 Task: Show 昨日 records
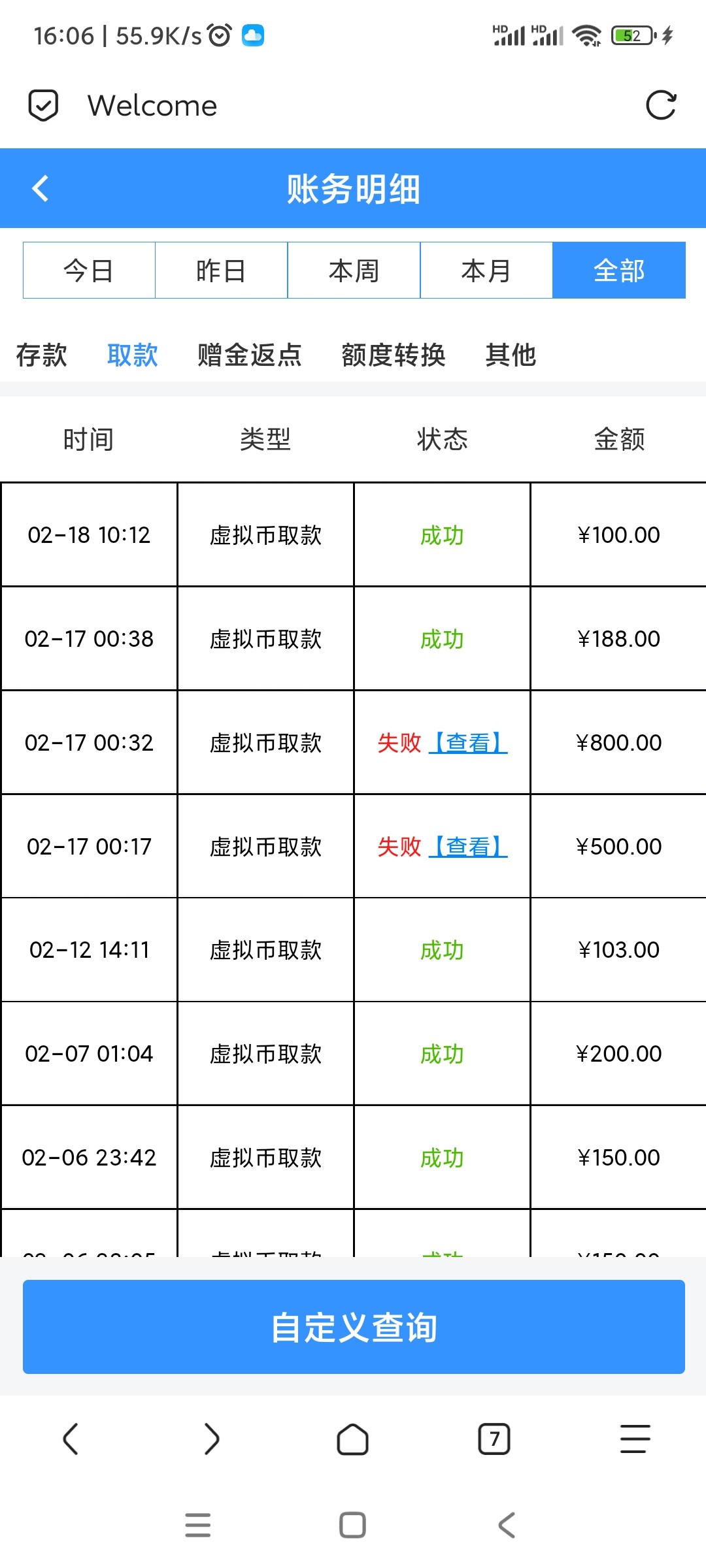(221, 270)
